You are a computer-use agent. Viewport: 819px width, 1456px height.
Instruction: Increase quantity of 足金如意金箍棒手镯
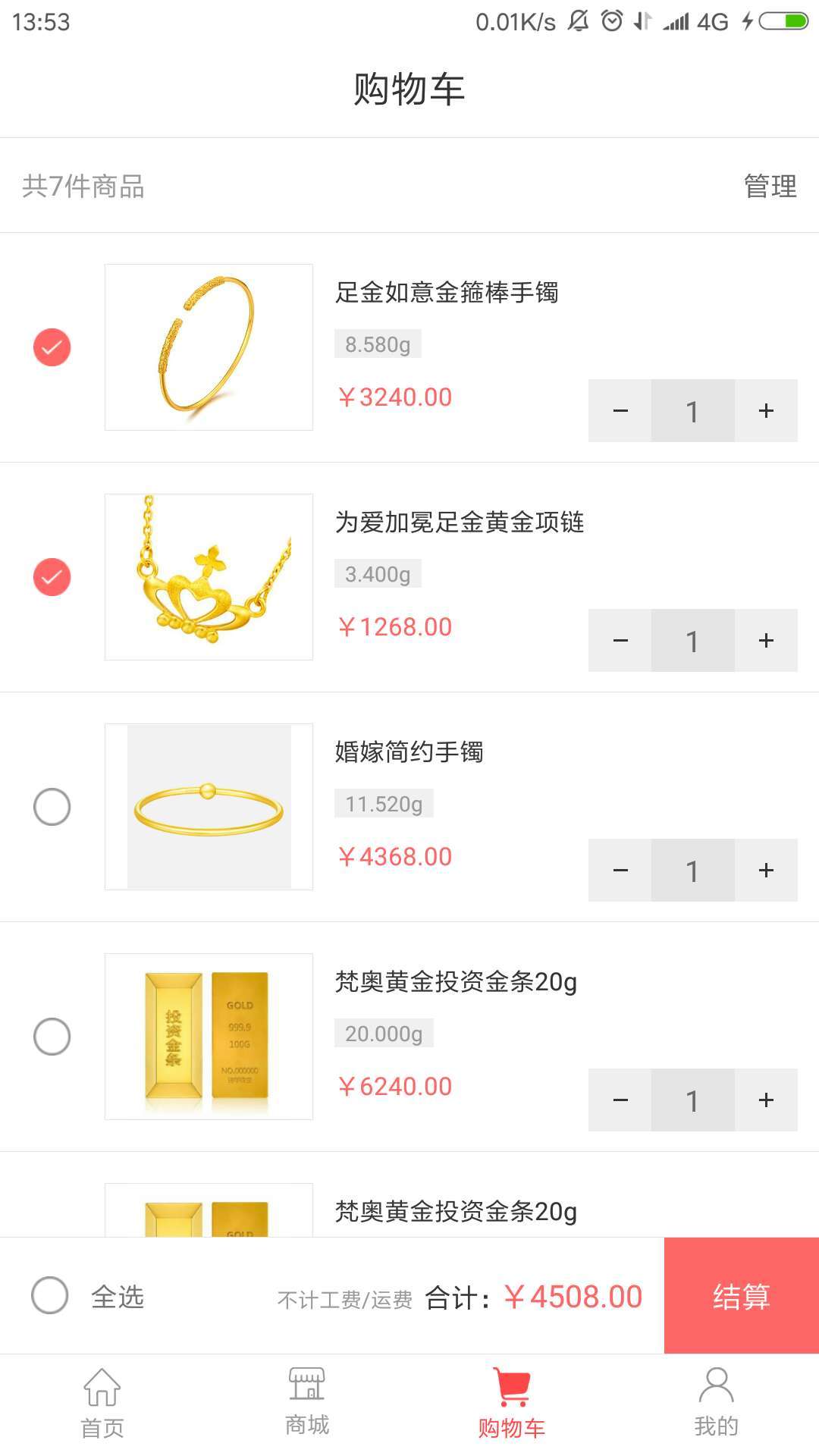tap(766, 411)
